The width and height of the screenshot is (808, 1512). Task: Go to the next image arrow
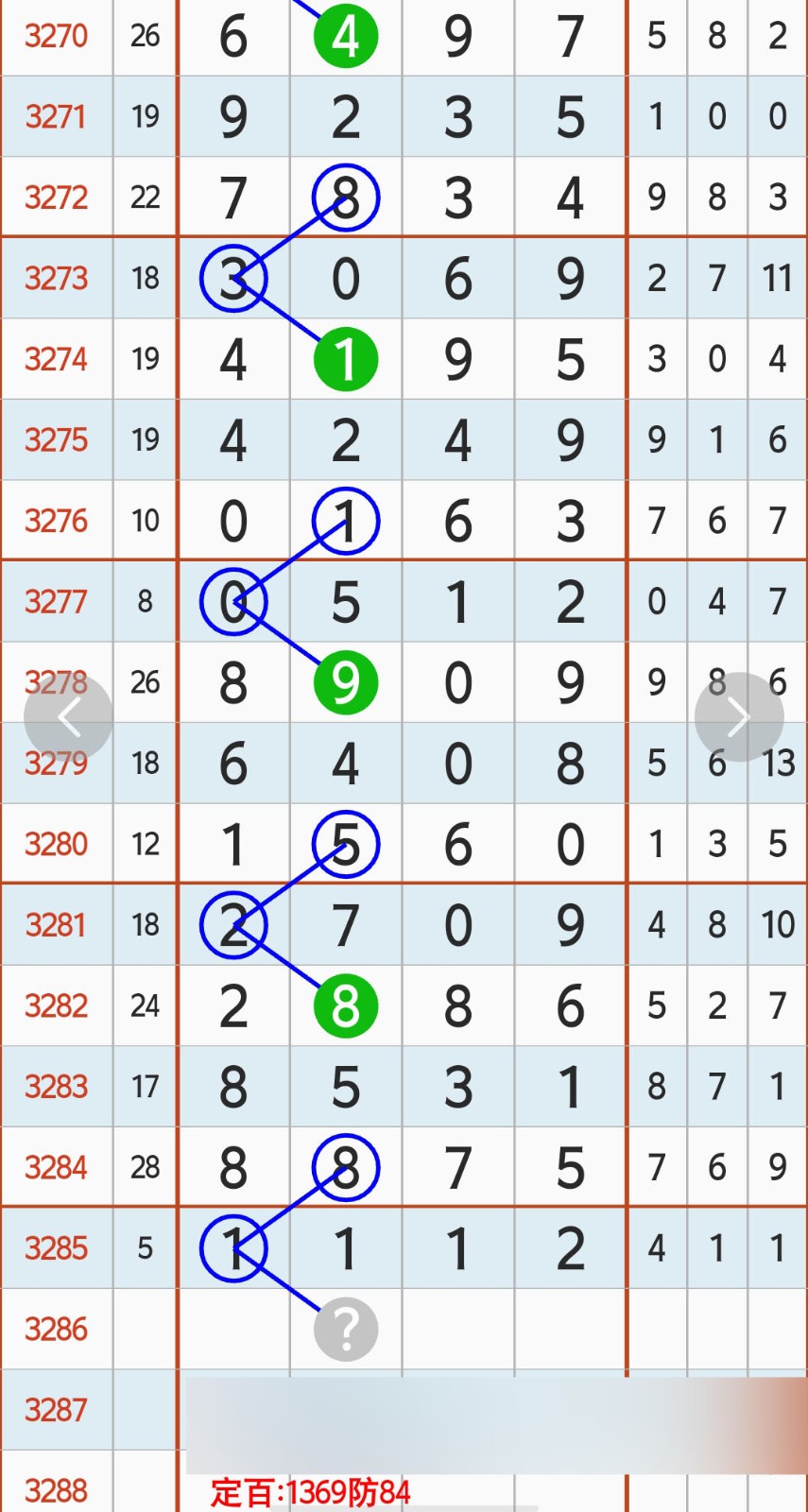pyautogui.click(x=739, y=718)
